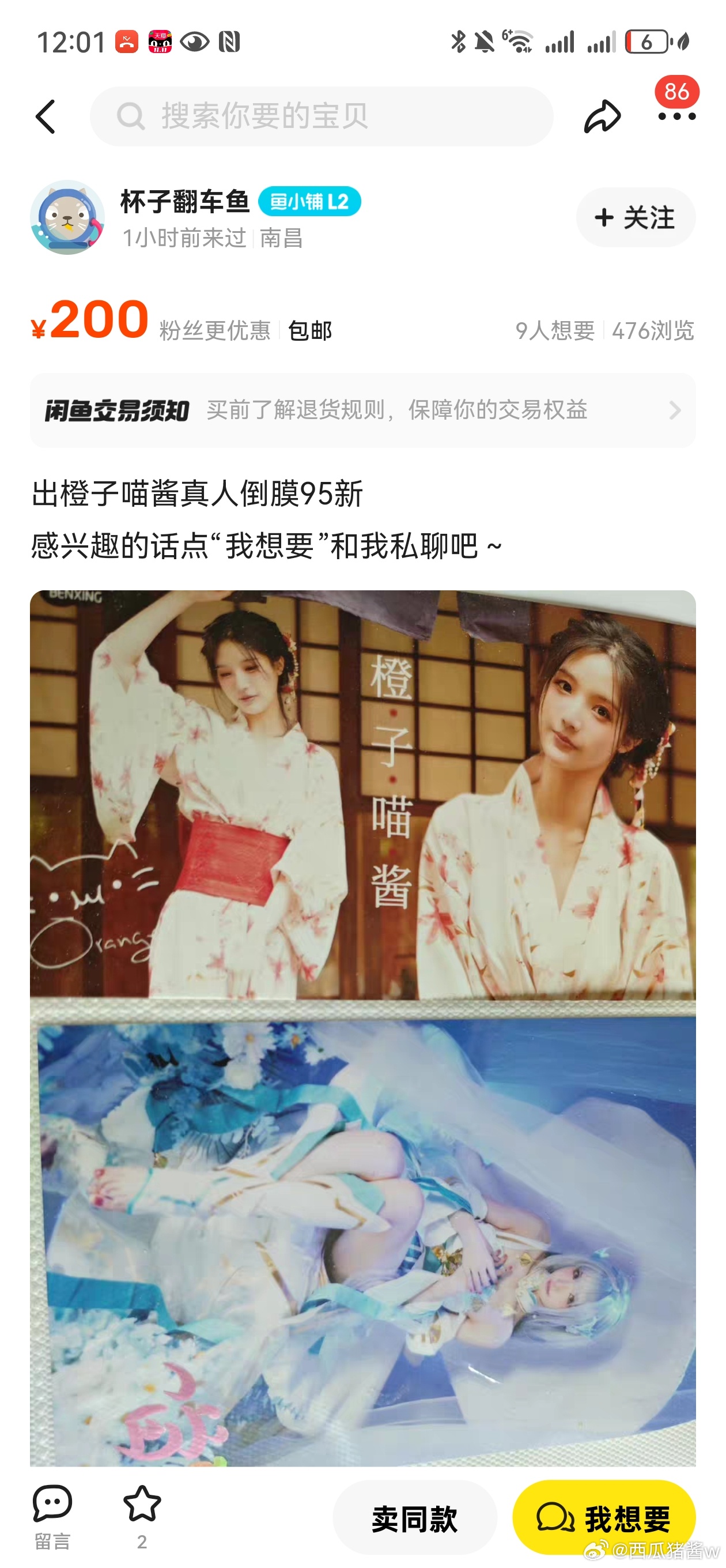Tap 卖同款 to sell the same item
The height and width of the screenshot is (1568, 726).
click(x=414, y=1518)
